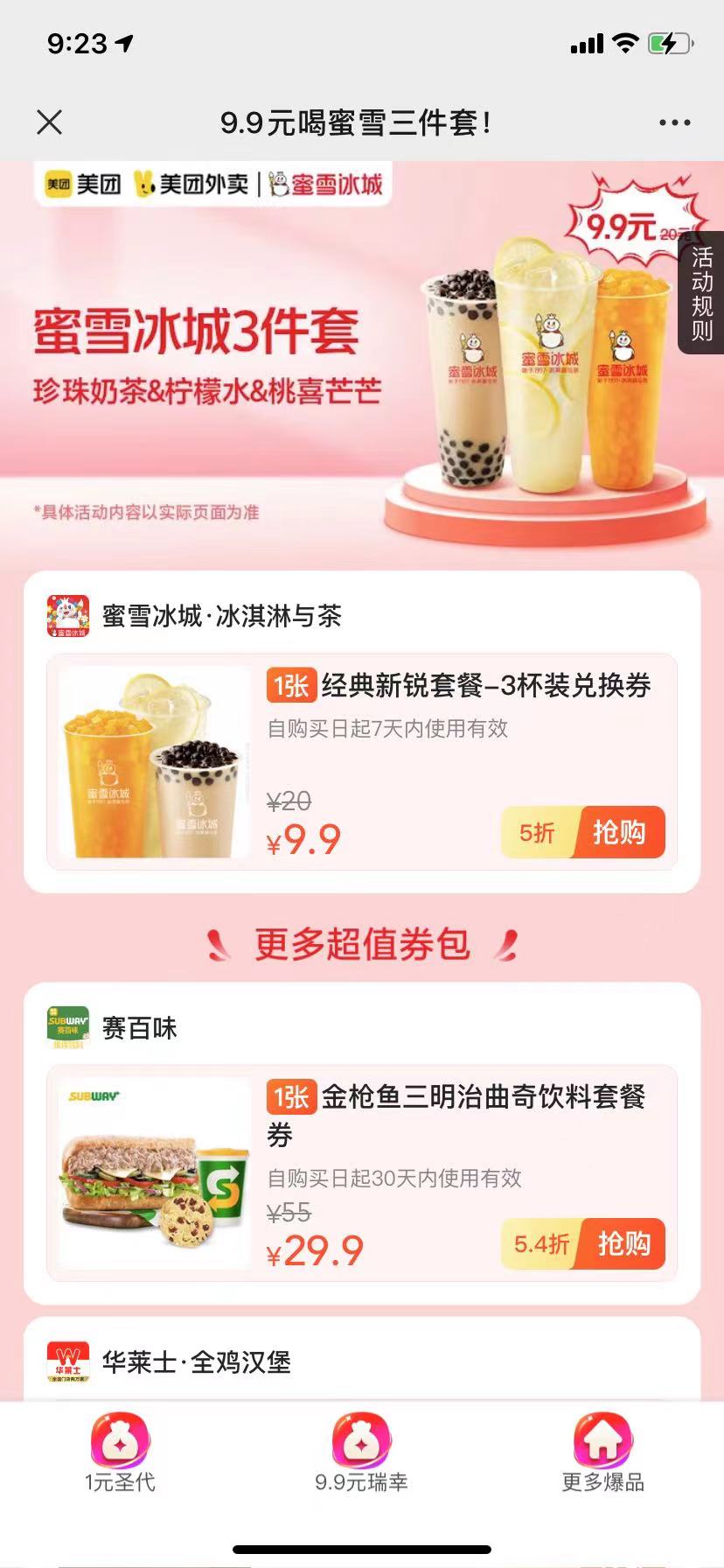This screenshot has height=1568, width=724.
Task: Open 华莱士·全鸡汉堡 store header
Action: 196,1362
